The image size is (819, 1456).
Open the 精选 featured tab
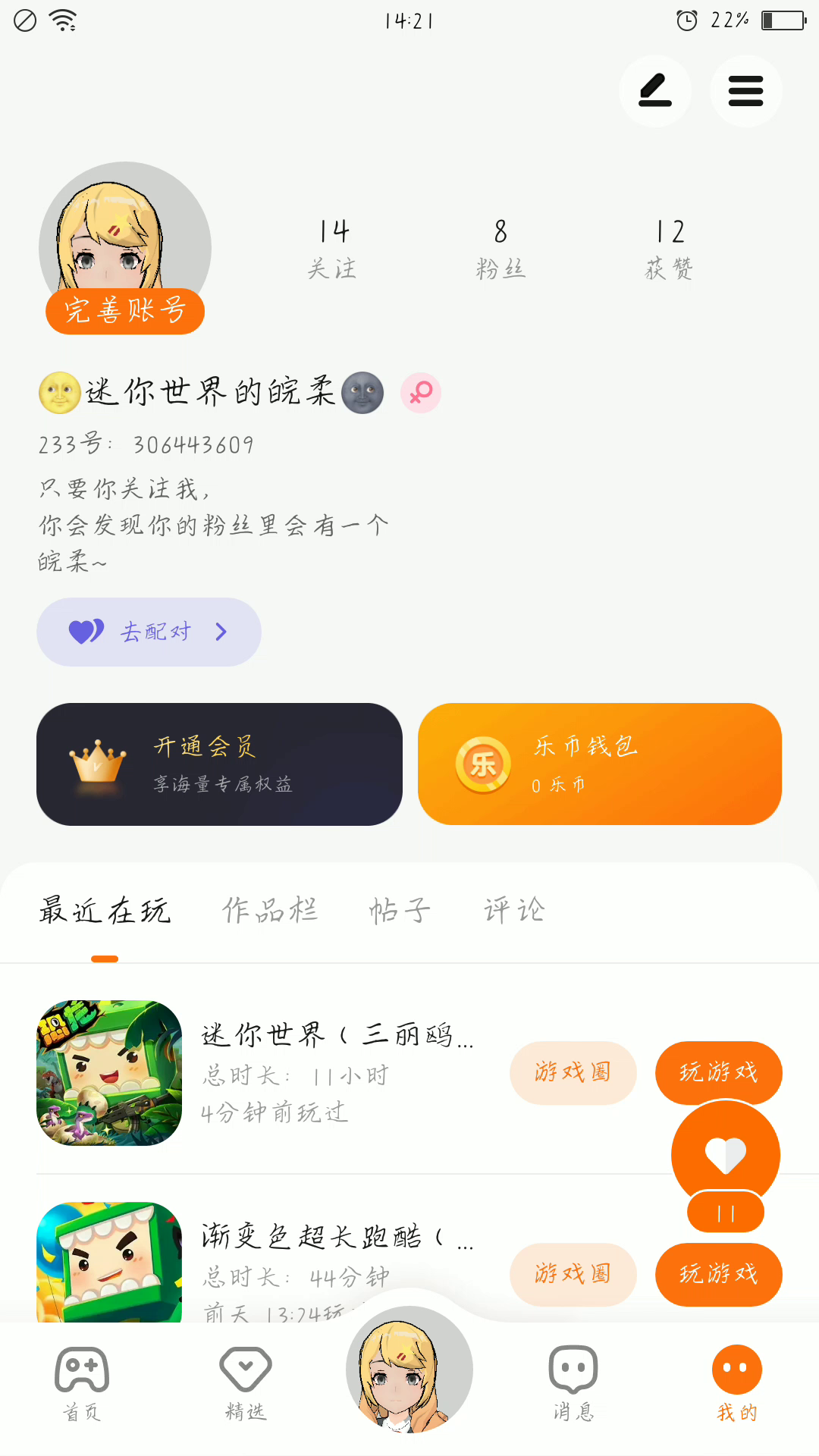pos(246,1383)
